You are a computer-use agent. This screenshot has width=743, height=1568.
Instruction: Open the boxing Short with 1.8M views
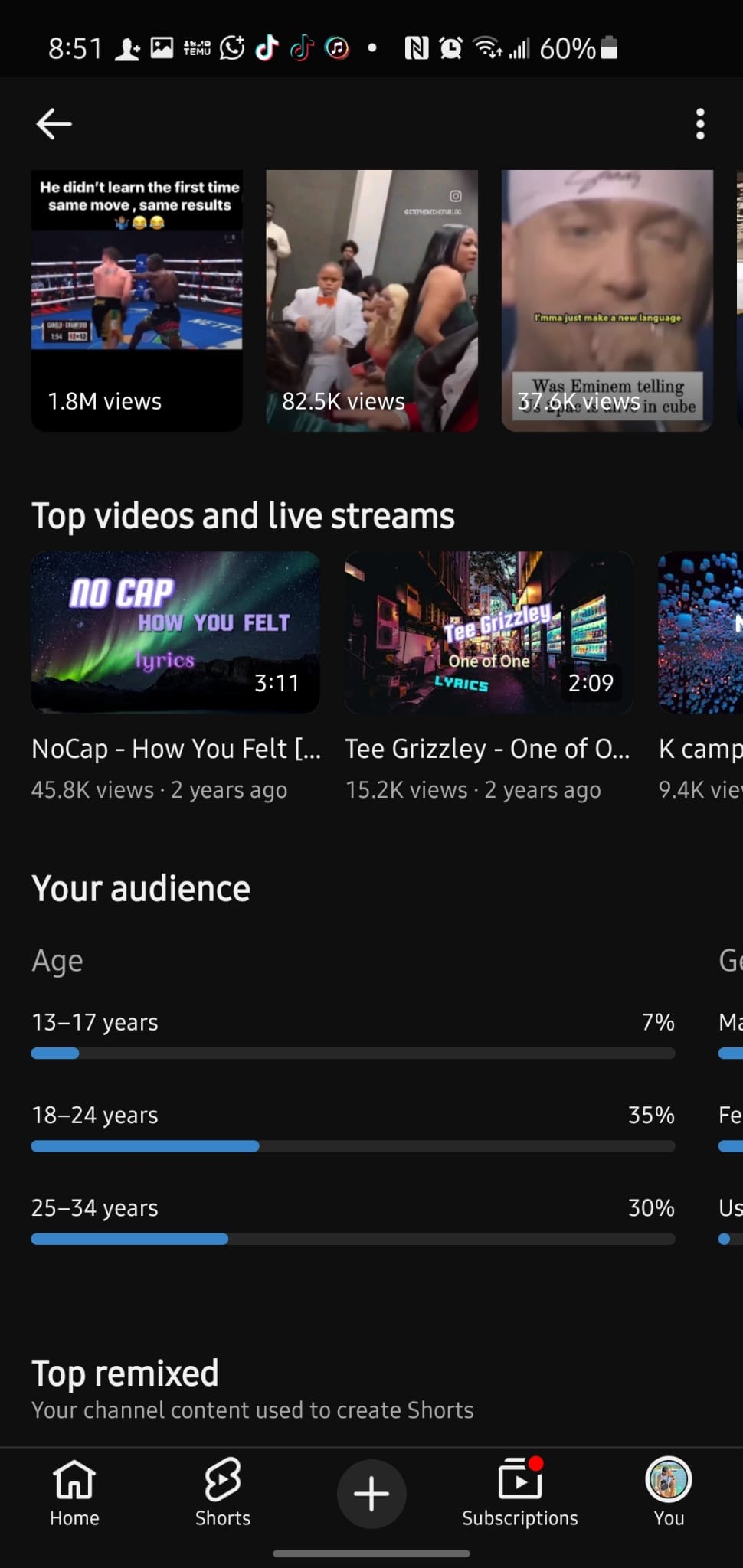136,300
